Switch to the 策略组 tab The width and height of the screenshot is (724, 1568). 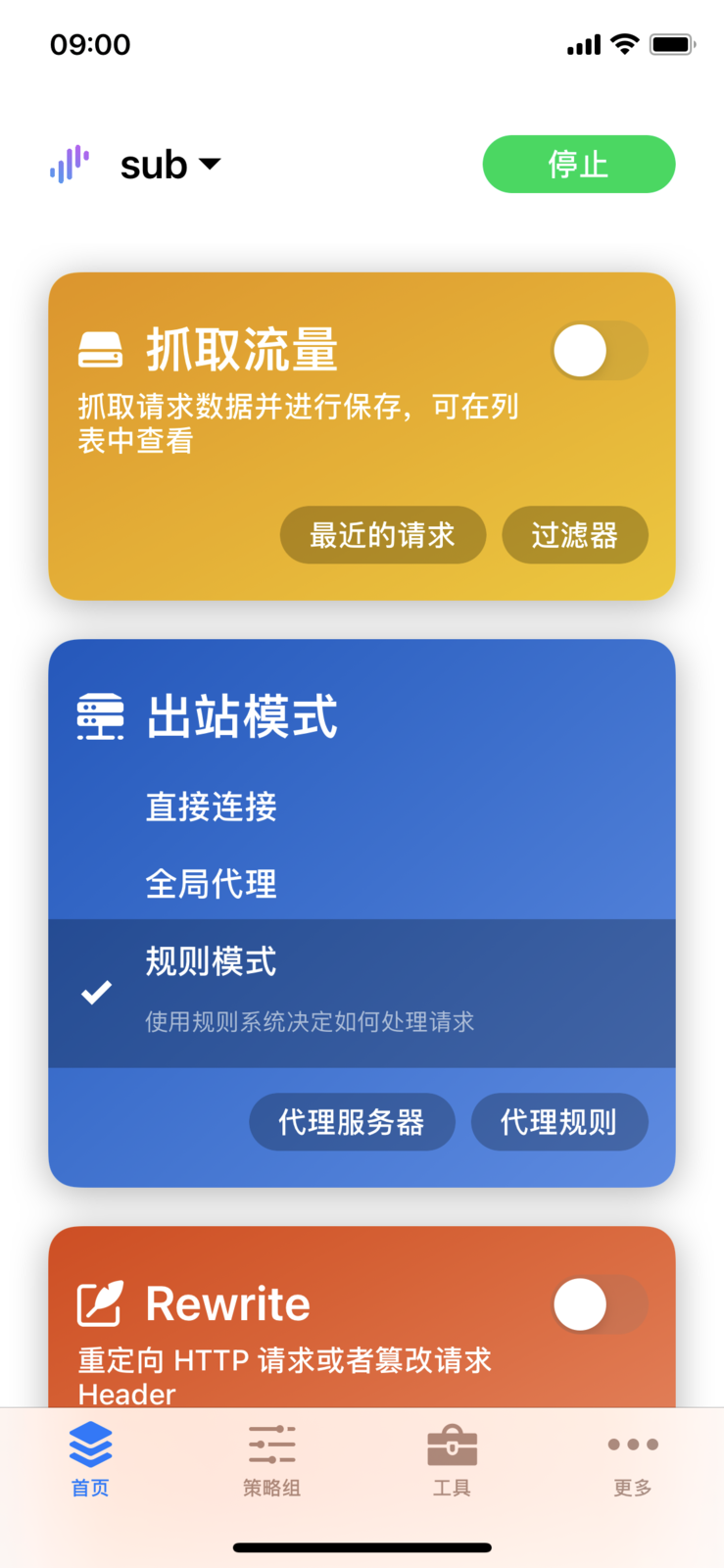point(271,1458)
